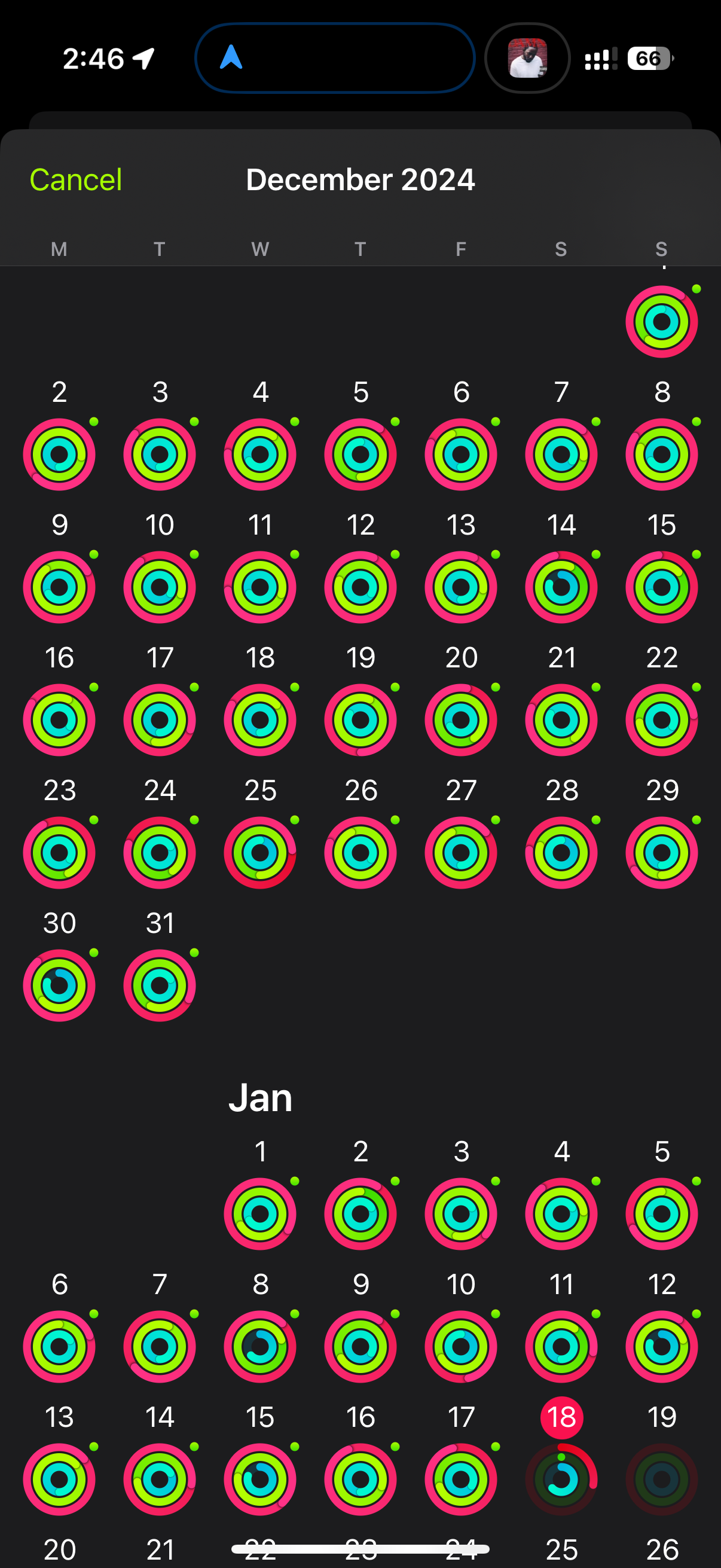View activity for January 7
The height and width of the screenshot is (1568, 721).
tap(160, 1346)
